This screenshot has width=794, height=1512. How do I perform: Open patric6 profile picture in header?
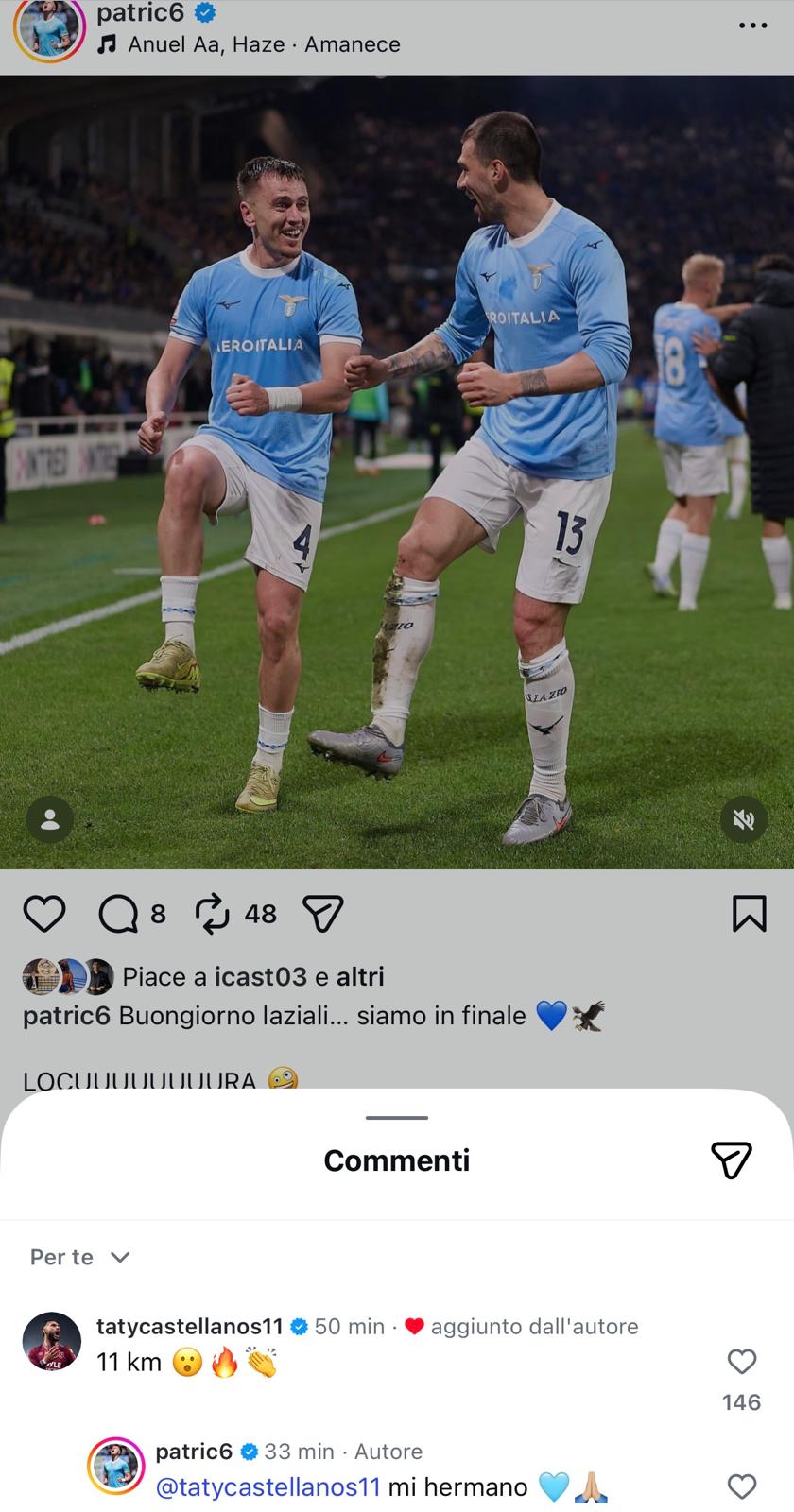pyautogui.click(x=49, y=26)
